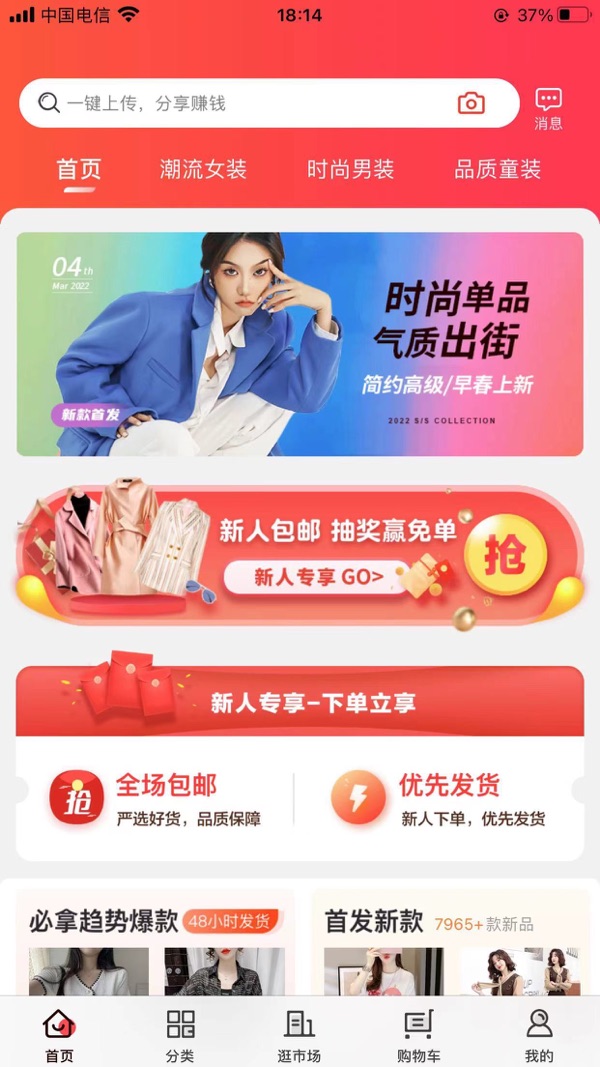This screenshot has height=1067, width=600.
Task: Switch to the 时尚男装 tab
Action: pos(350,169)
